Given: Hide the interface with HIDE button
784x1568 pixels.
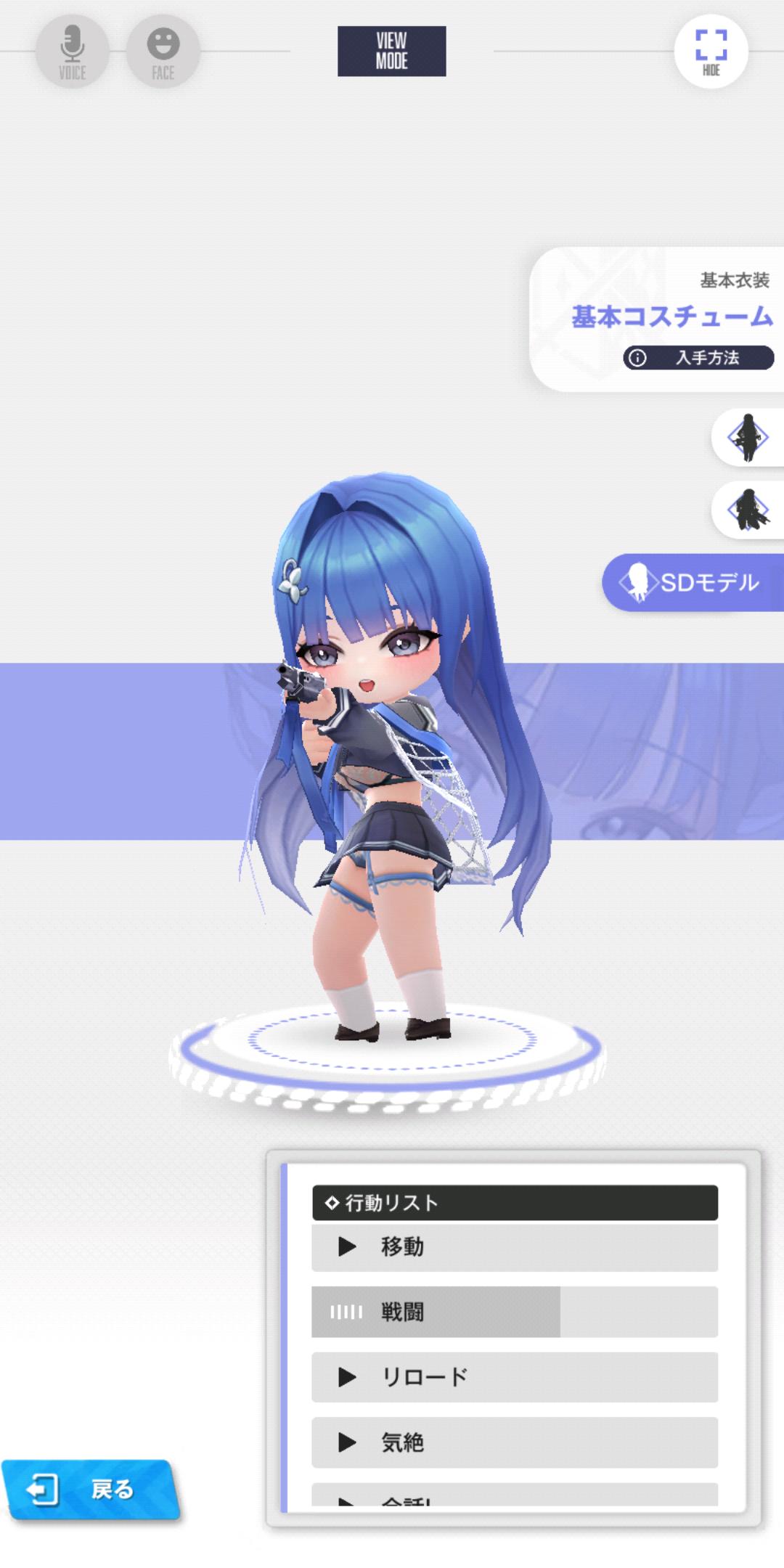Looking at the screenshot, I should click(x=711, y=52).
